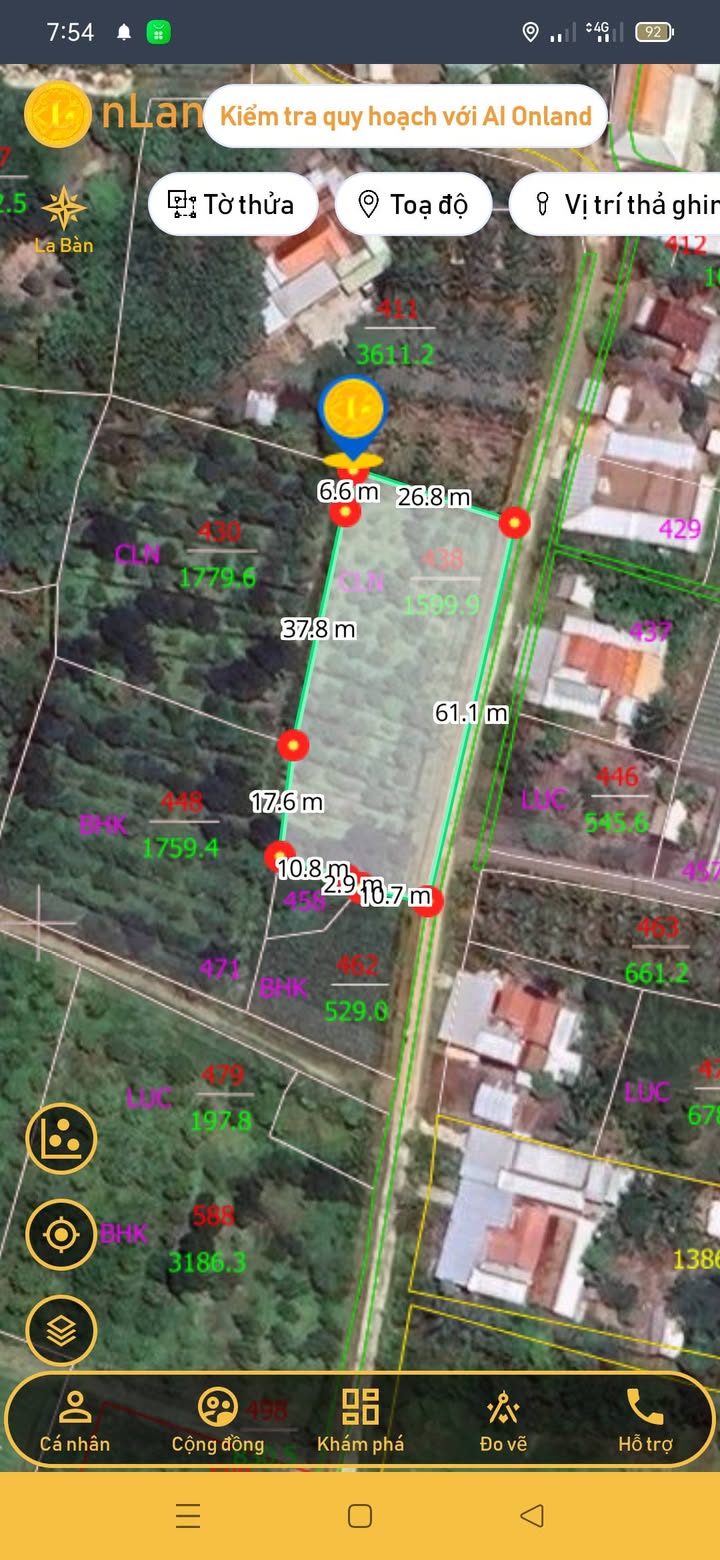Open the map layers button
The image size is (720, 1560).
point(61,1331)
